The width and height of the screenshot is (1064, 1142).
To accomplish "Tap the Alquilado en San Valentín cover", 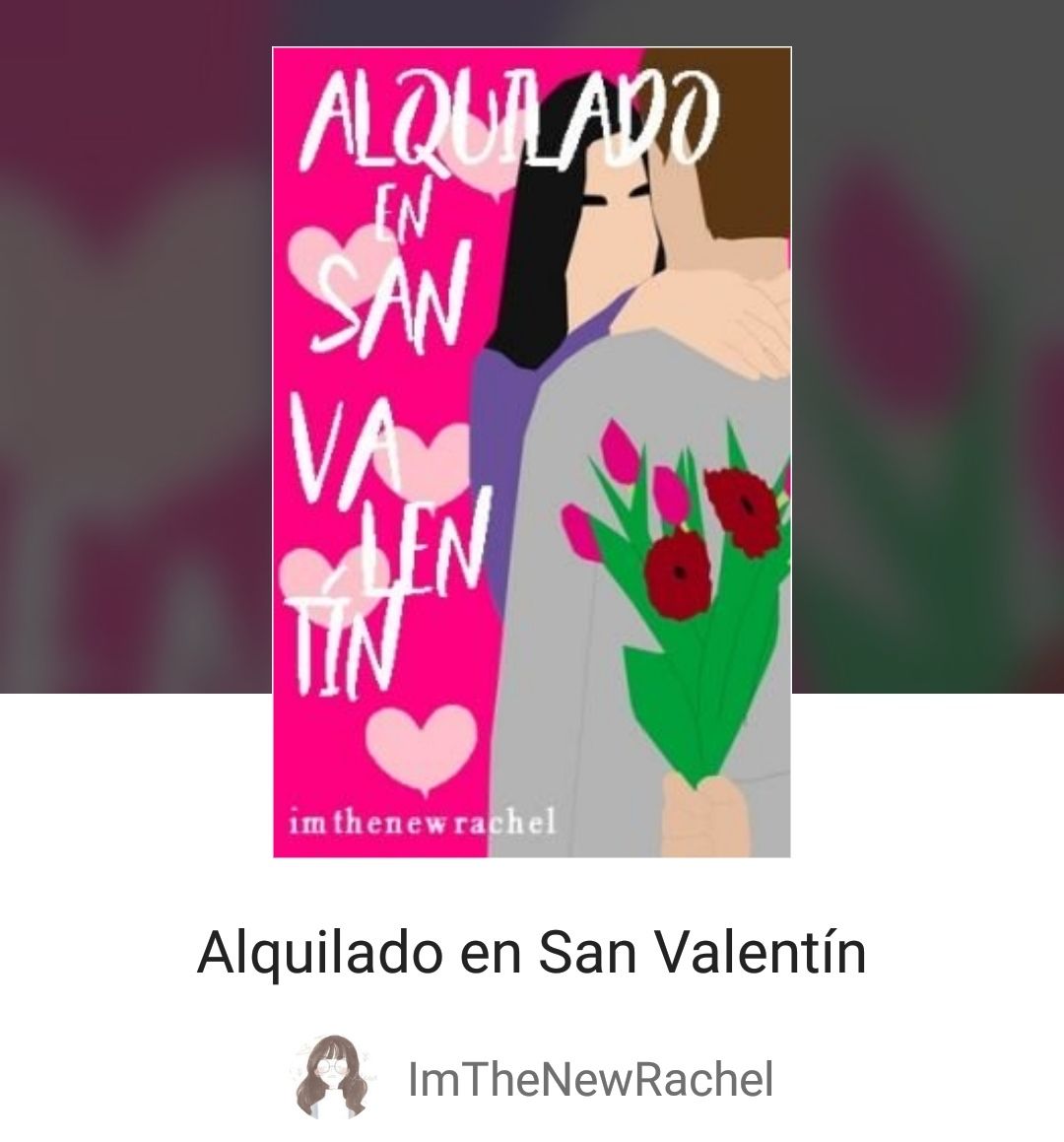I will tap(532, 452).
